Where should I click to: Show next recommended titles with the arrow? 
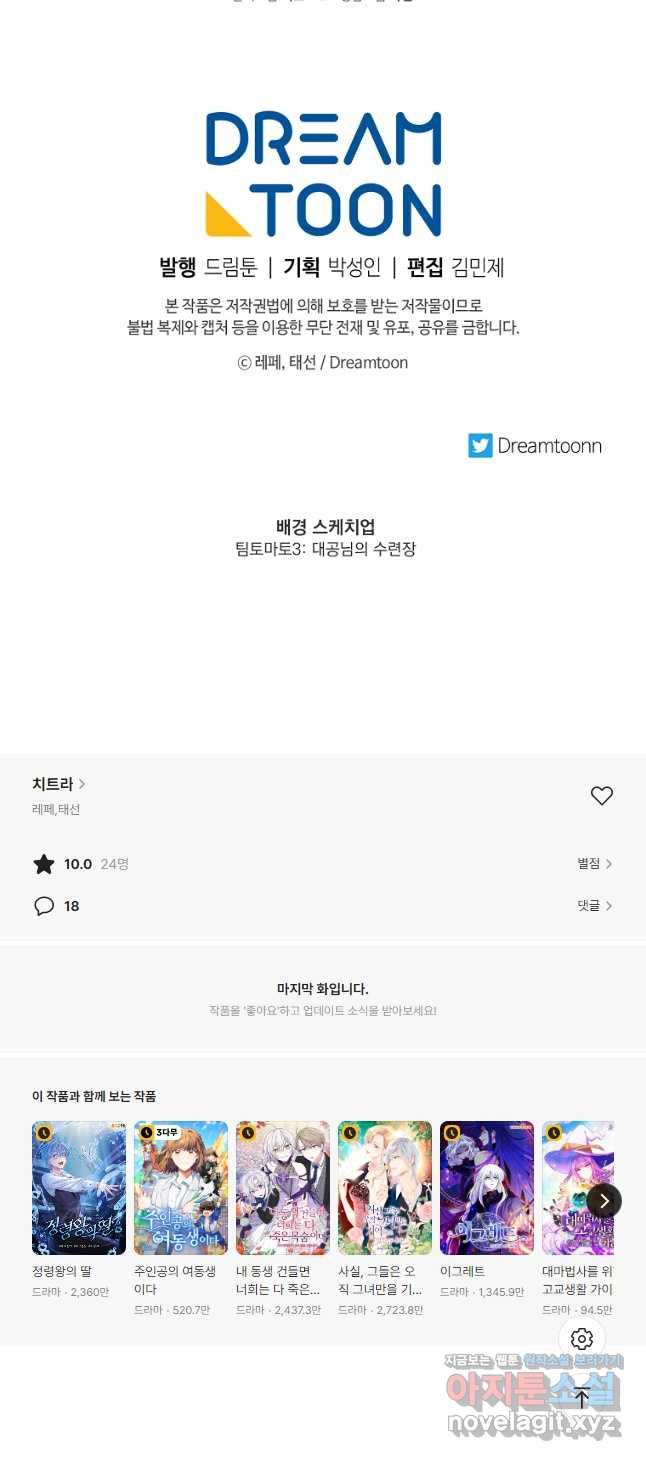pyautogui.click(x=604, y=1200)
